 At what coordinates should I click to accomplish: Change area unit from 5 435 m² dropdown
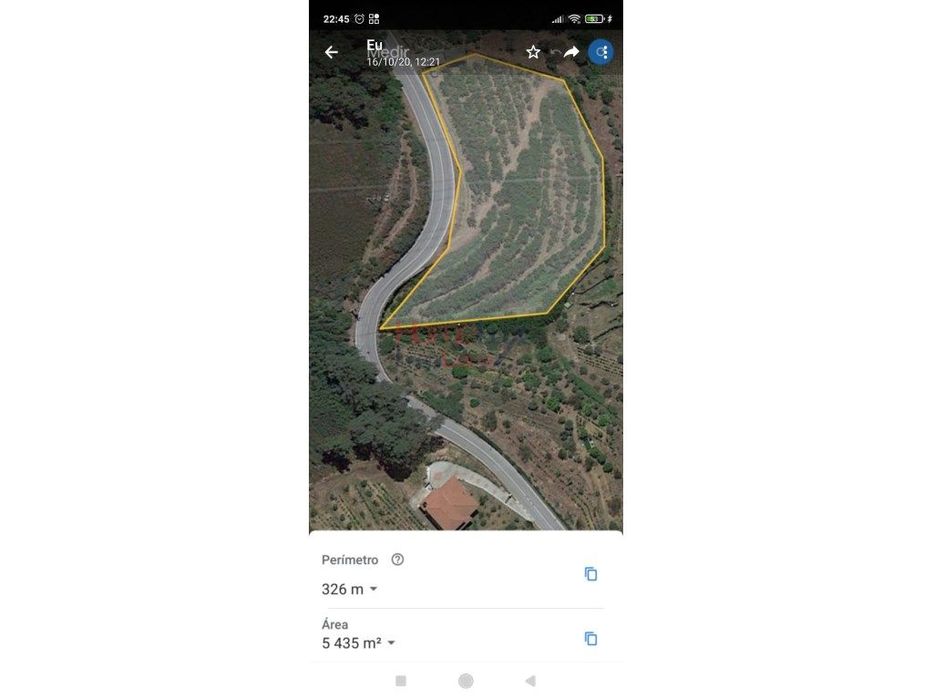[x=358, y=643]
